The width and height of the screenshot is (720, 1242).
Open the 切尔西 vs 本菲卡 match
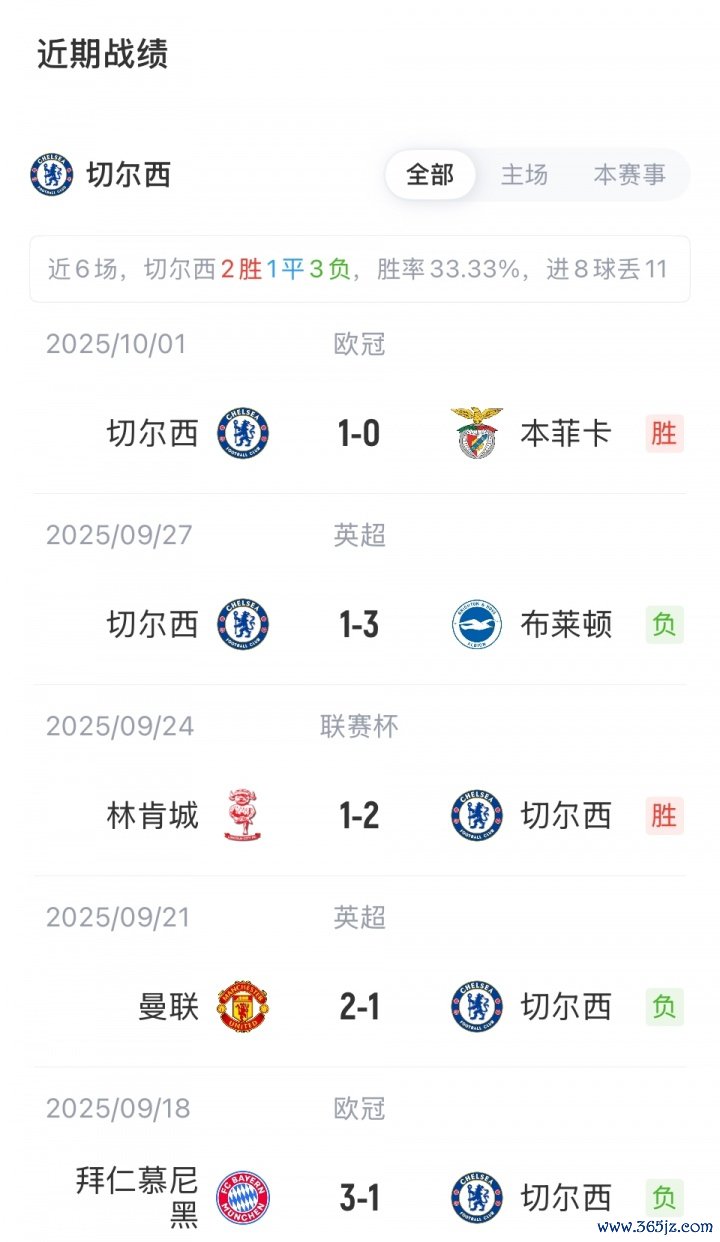(x=359, y=433)
